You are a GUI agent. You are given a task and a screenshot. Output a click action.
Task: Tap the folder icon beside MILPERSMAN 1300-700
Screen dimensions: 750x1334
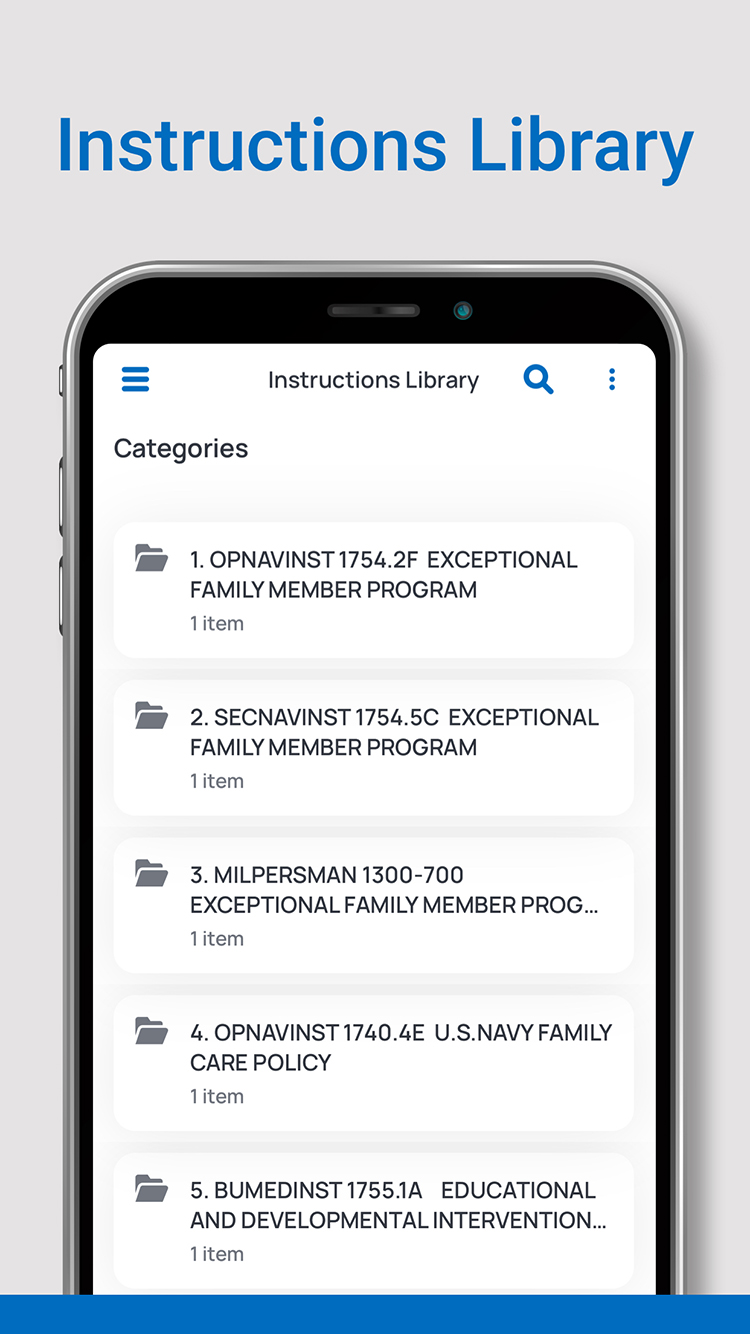151,874
